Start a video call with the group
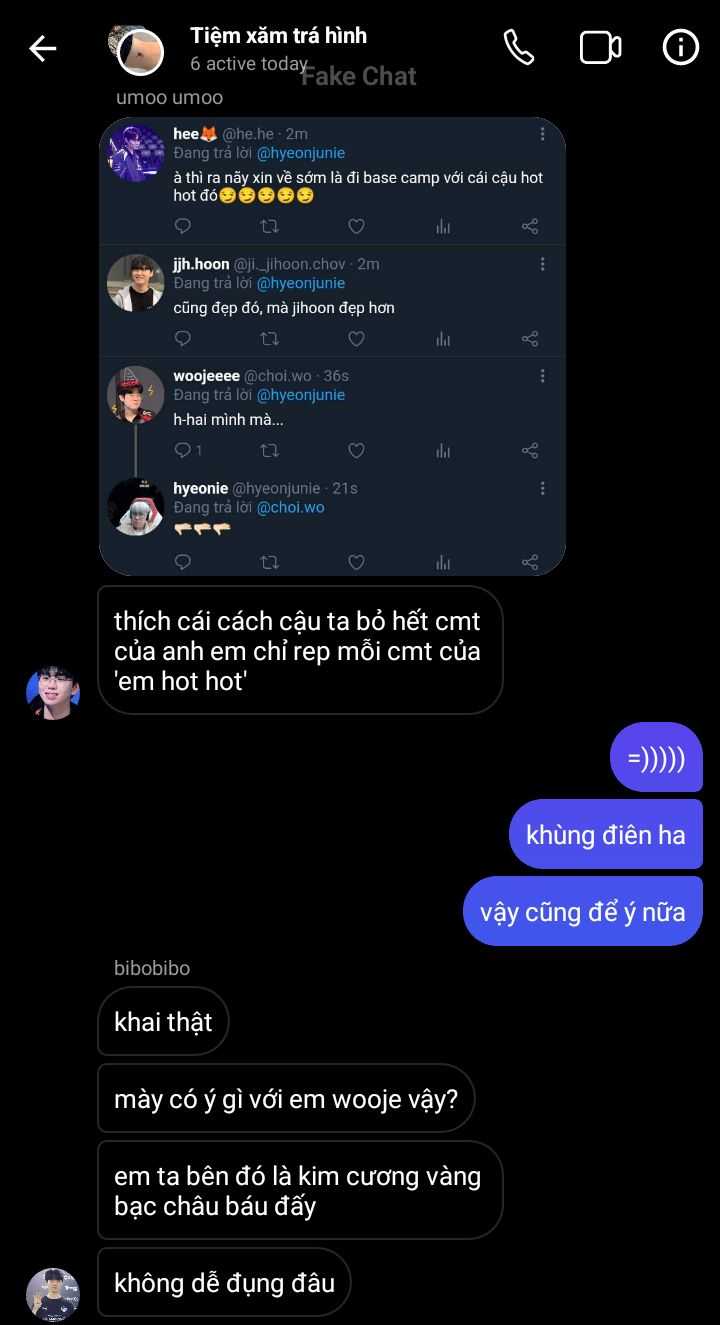720x1325 pixels. pyautogui.click(x=600, y=48)
